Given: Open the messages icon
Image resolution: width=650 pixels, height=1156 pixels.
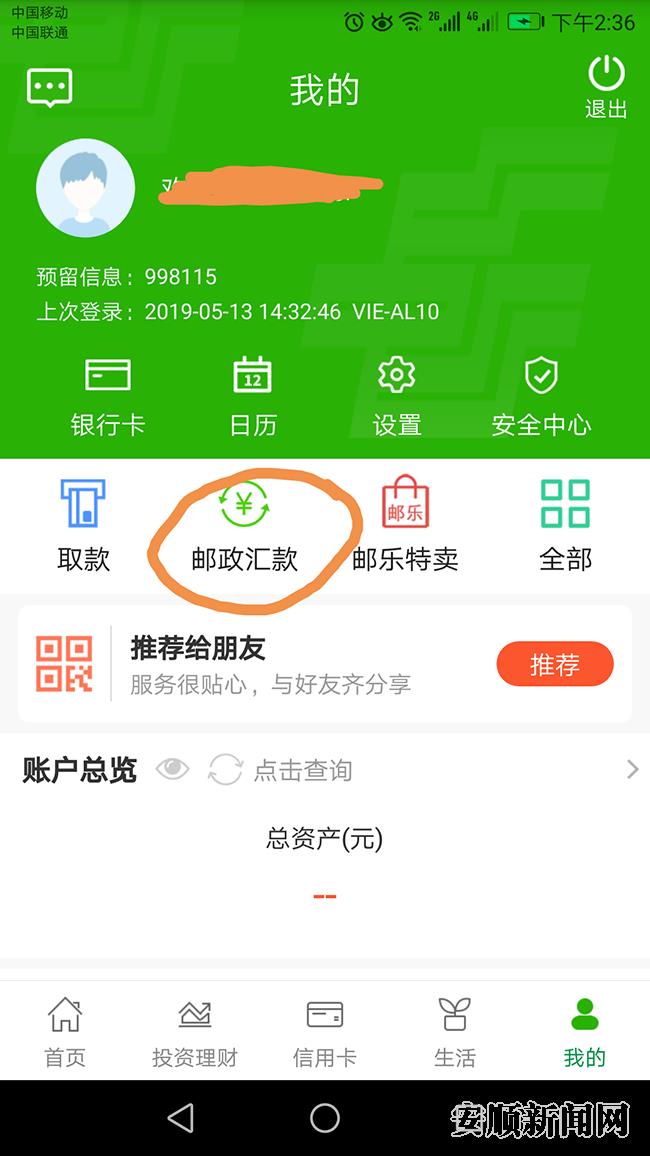Looking at the screenshot, I should pos(49,88).
